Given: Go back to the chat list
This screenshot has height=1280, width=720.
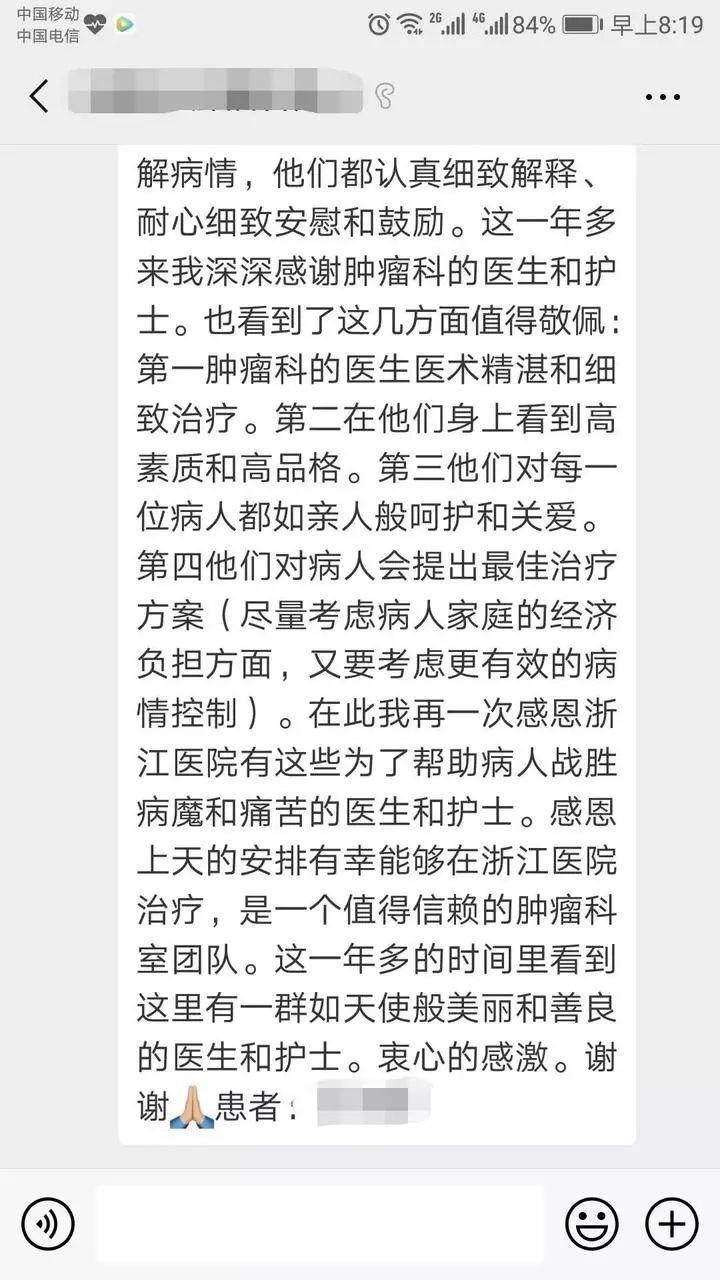Looking at the screenshot, I should click(38, 96).
